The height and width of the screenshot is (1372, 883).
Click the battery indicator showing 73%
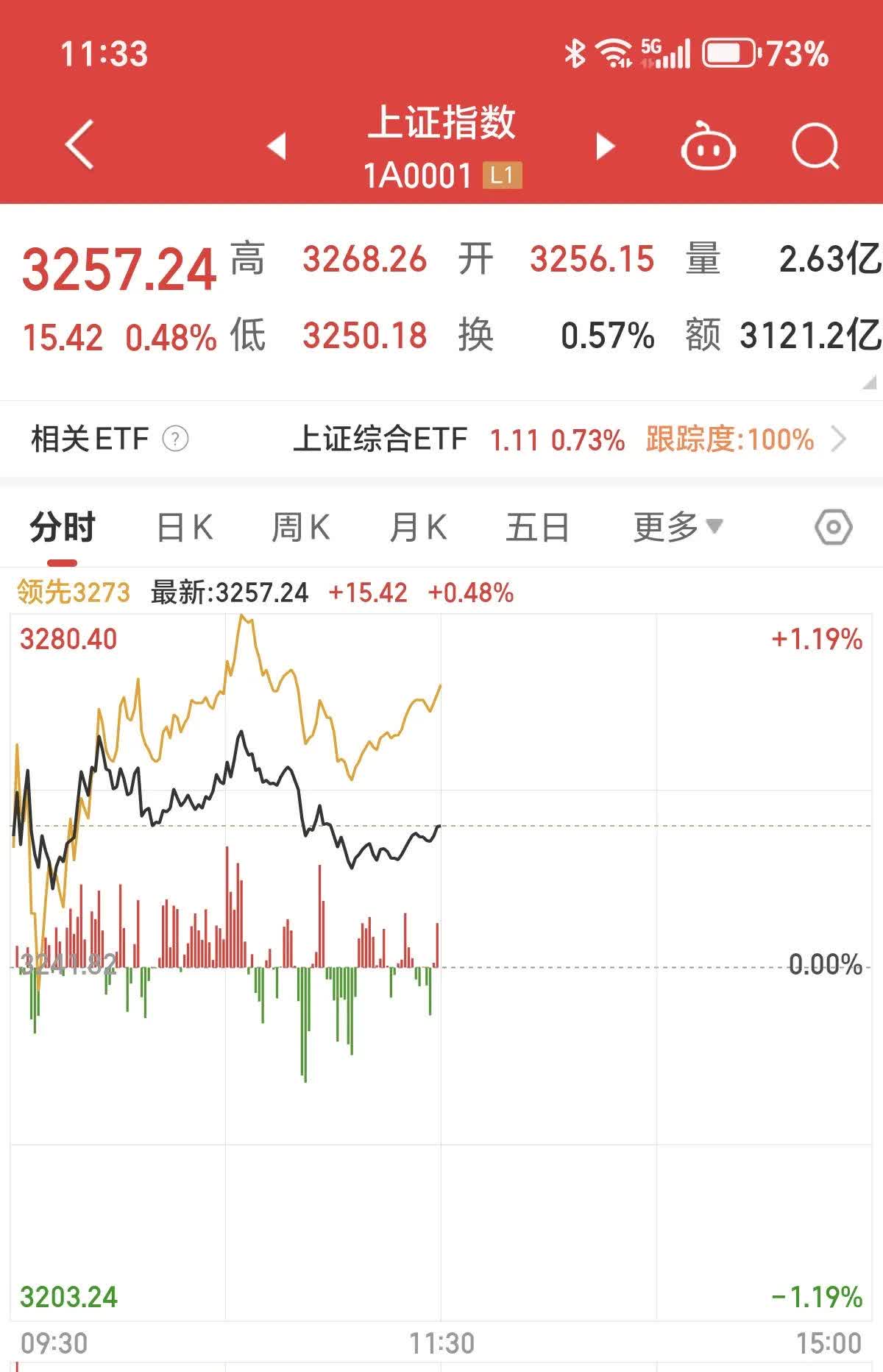pos(728,52)
